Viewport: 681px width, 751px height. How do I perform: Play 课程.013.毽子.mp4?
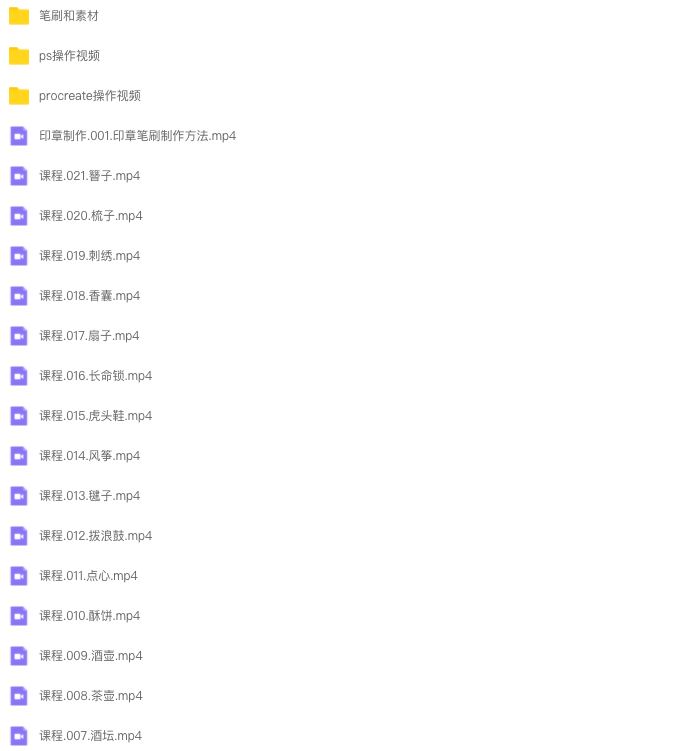click(89, 496)
